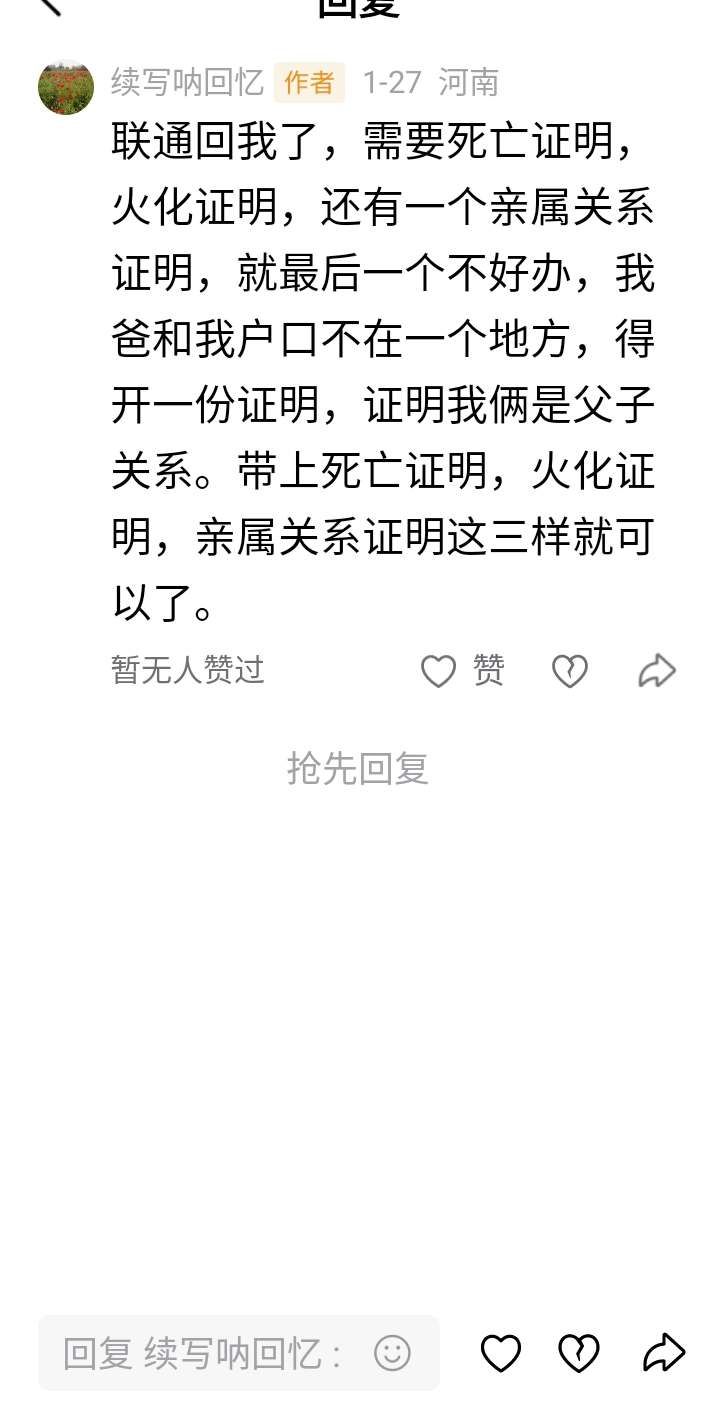Tap the bottom bar share arrow

pyautogui.click(x=662, y=1354)
